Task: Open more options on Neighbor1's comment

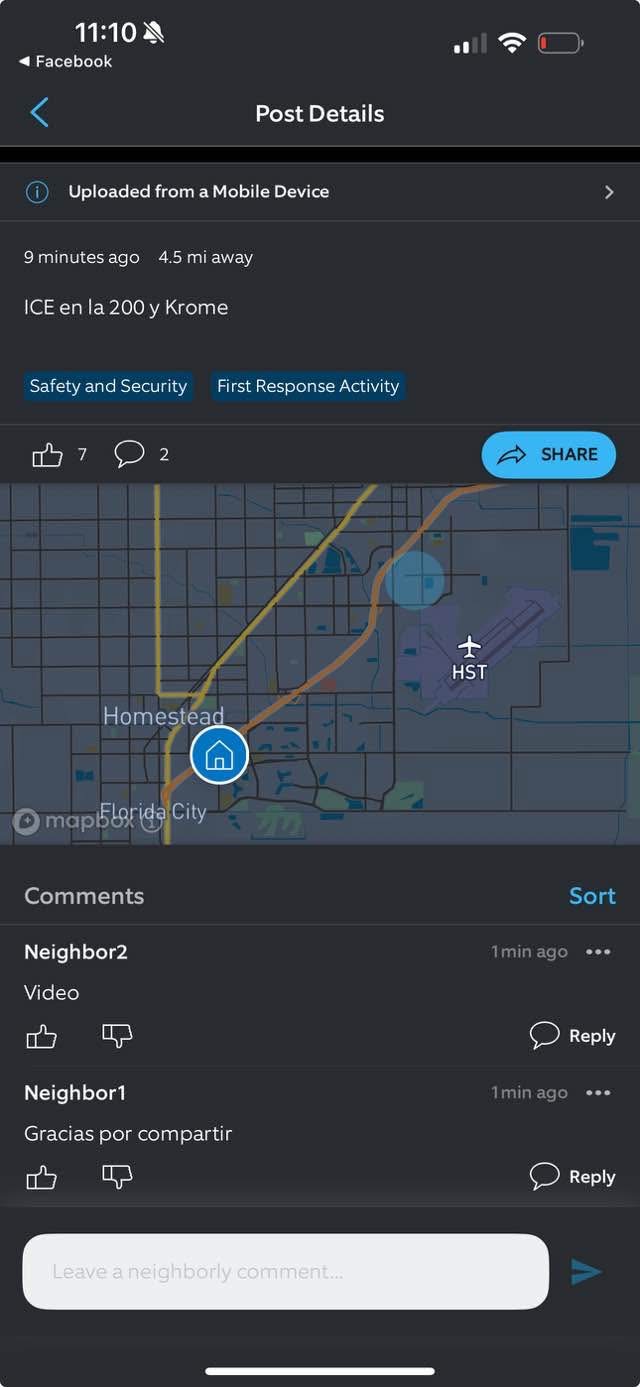Action: pos(598,1093)
